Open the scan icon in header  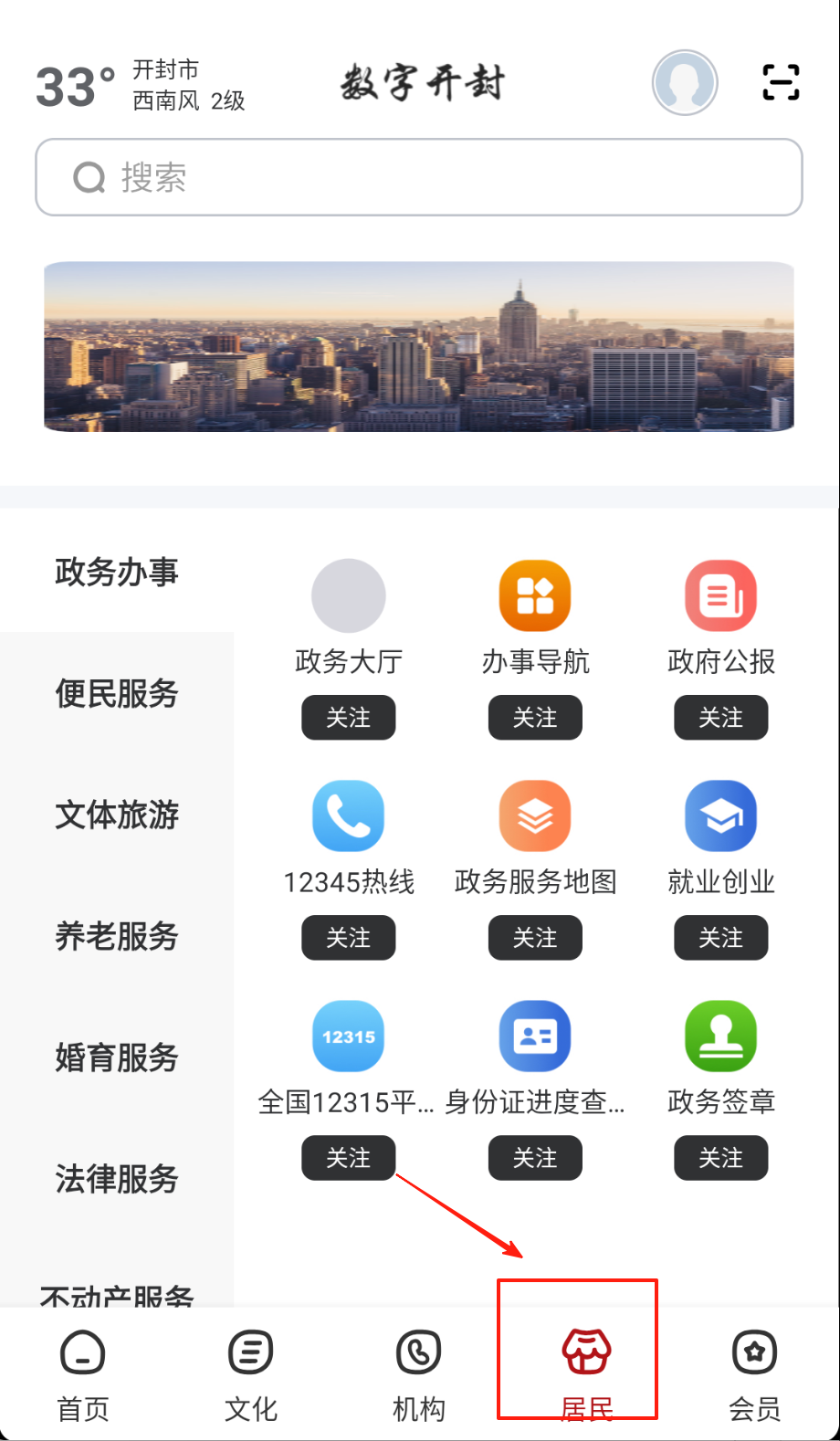[x=781, y=82]
